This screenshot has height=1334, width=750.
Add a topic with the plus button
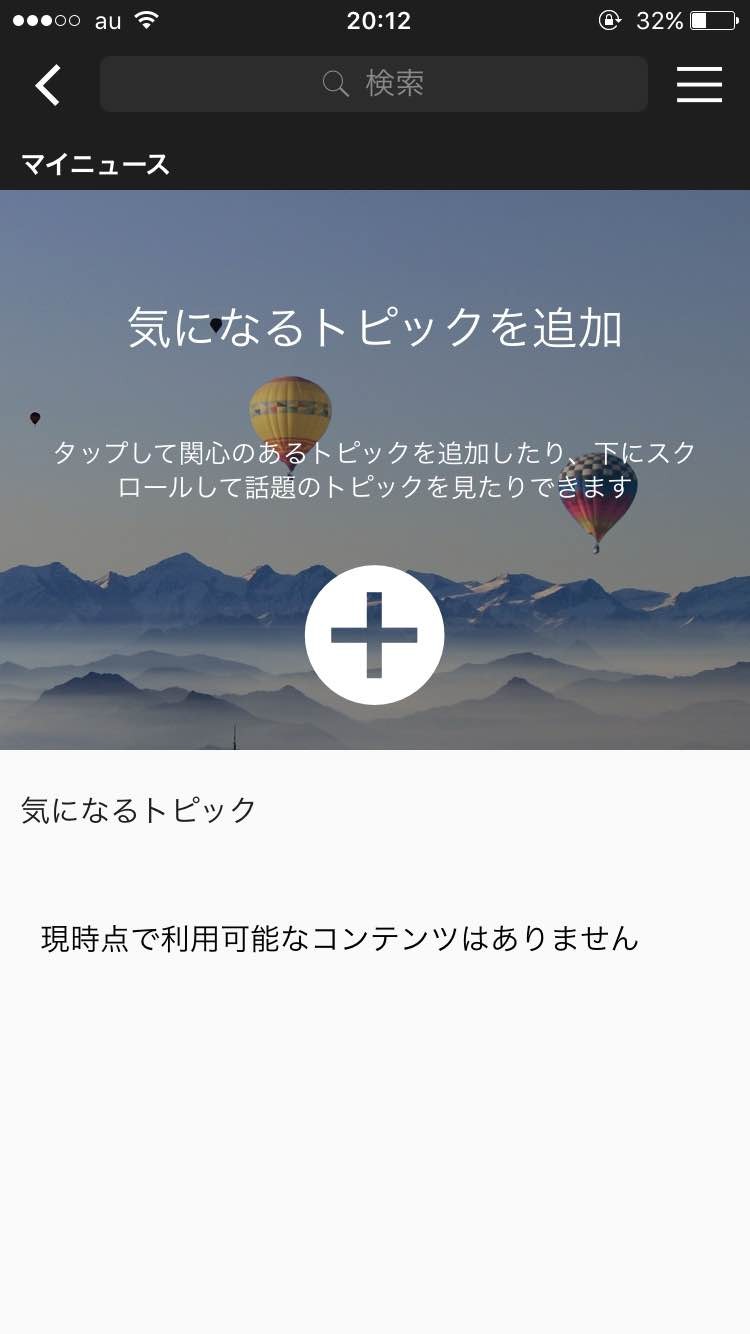(x=374, y=635)
